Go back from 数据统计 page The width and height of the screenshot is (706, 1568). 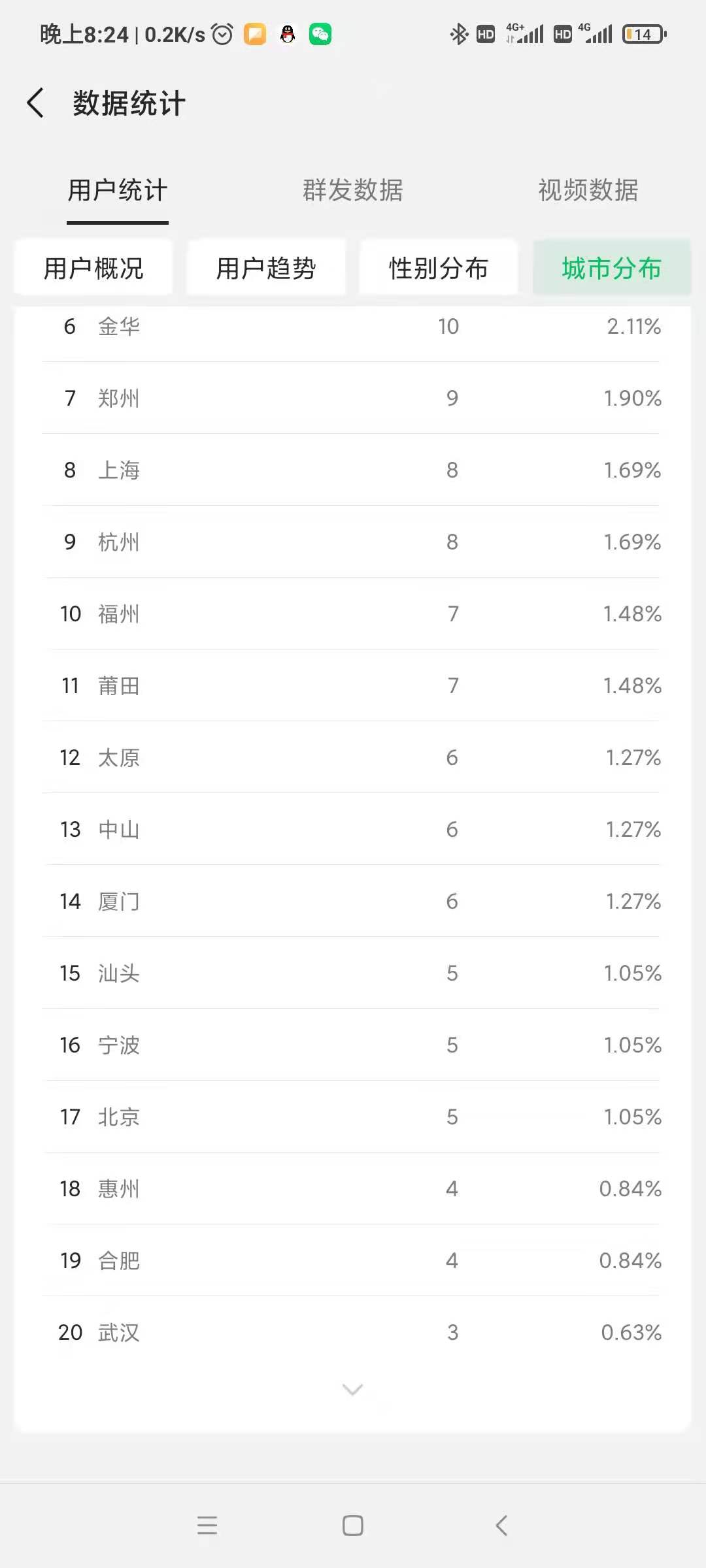[36, 103]
